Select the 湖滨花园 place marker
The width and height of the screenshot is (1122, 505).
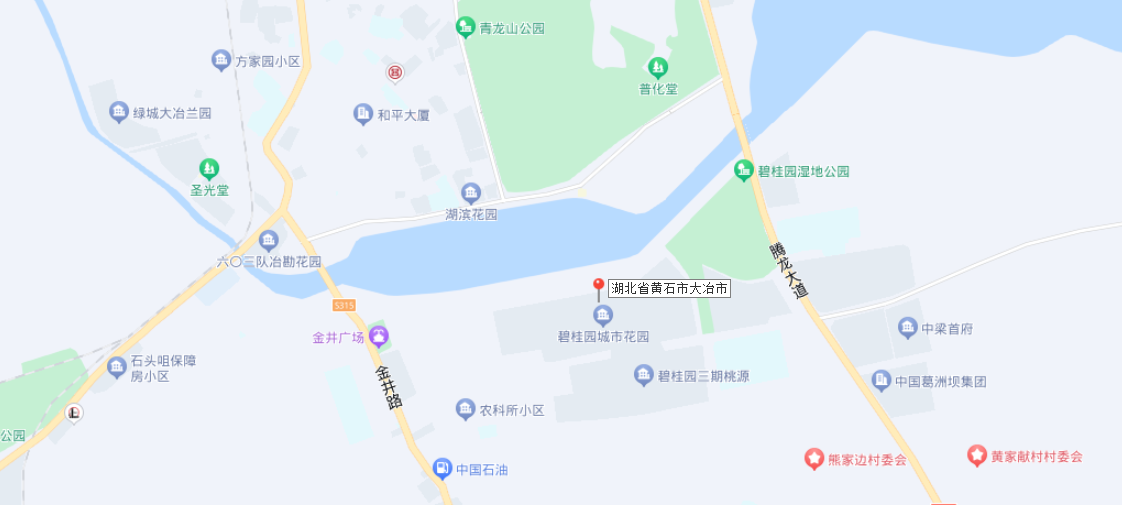point(470,193)
